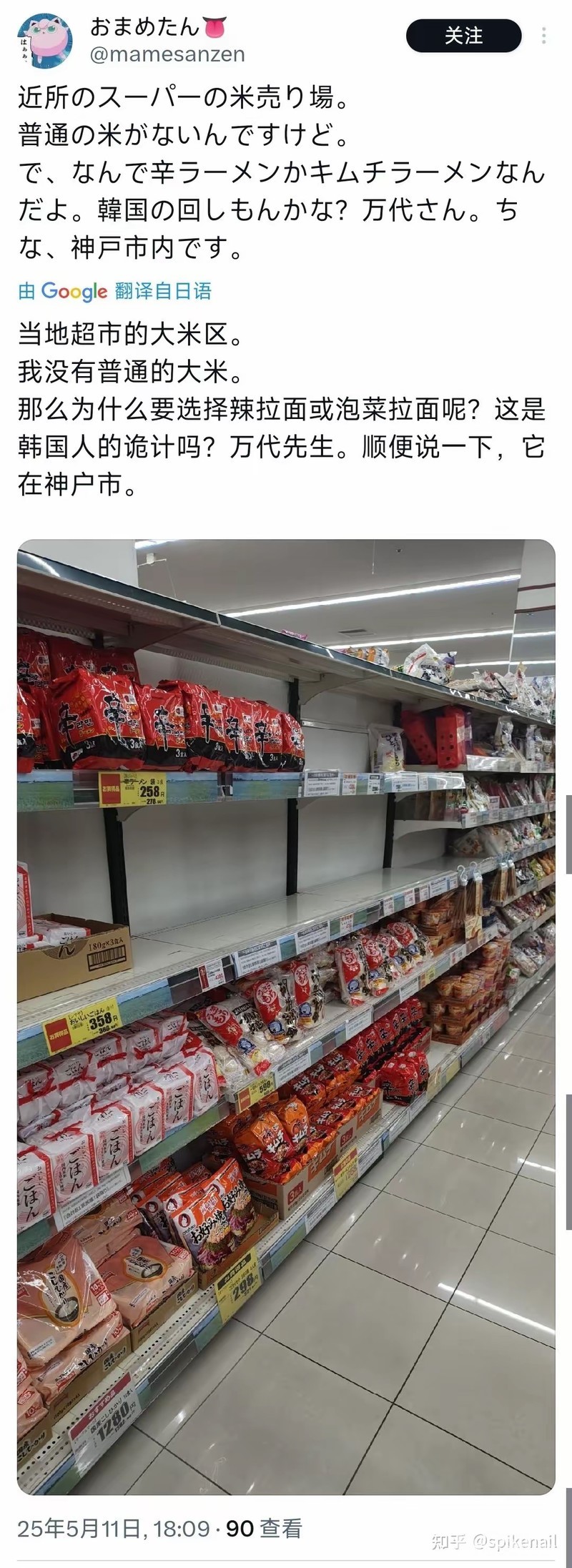Open the @mamesanzen profile handle
Image resolution: width=572 pixels, height=1568 pixels.
click(167, 54)
